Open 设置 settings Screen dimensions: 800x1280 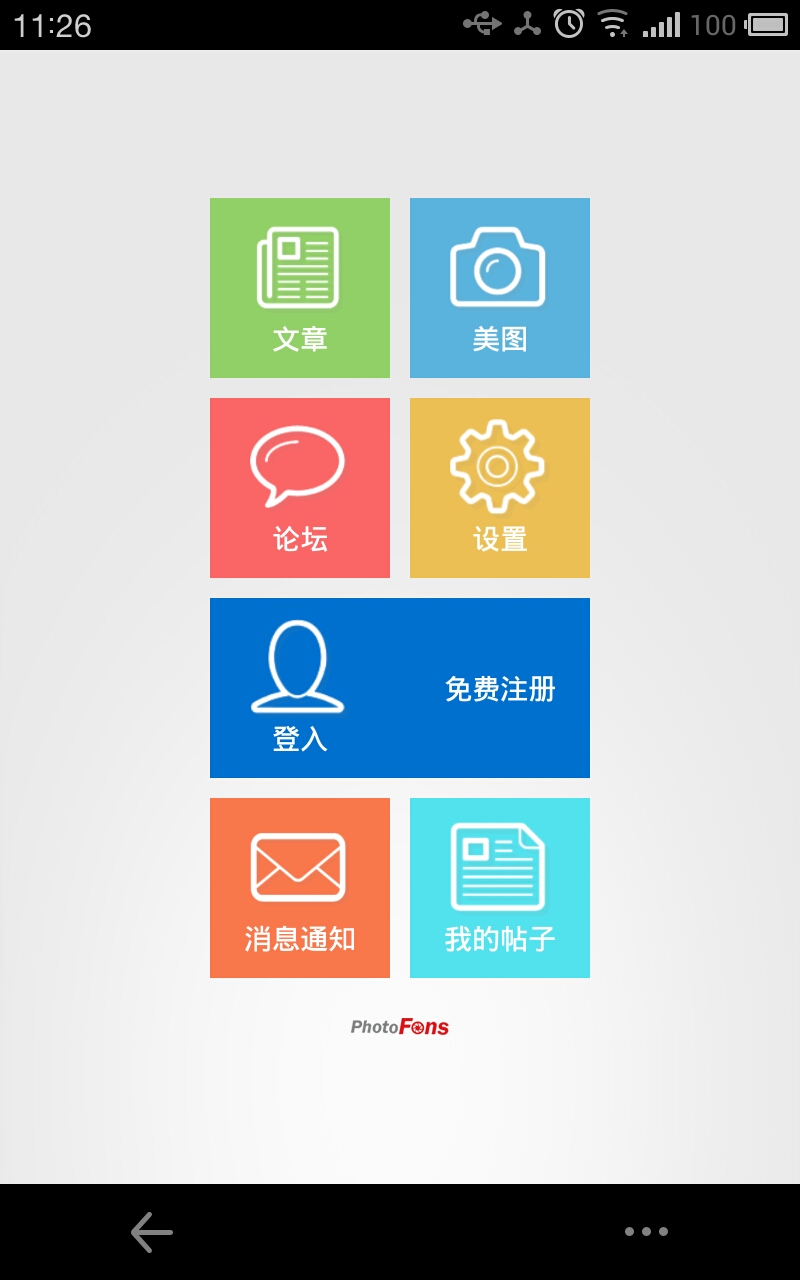(500, 488)
